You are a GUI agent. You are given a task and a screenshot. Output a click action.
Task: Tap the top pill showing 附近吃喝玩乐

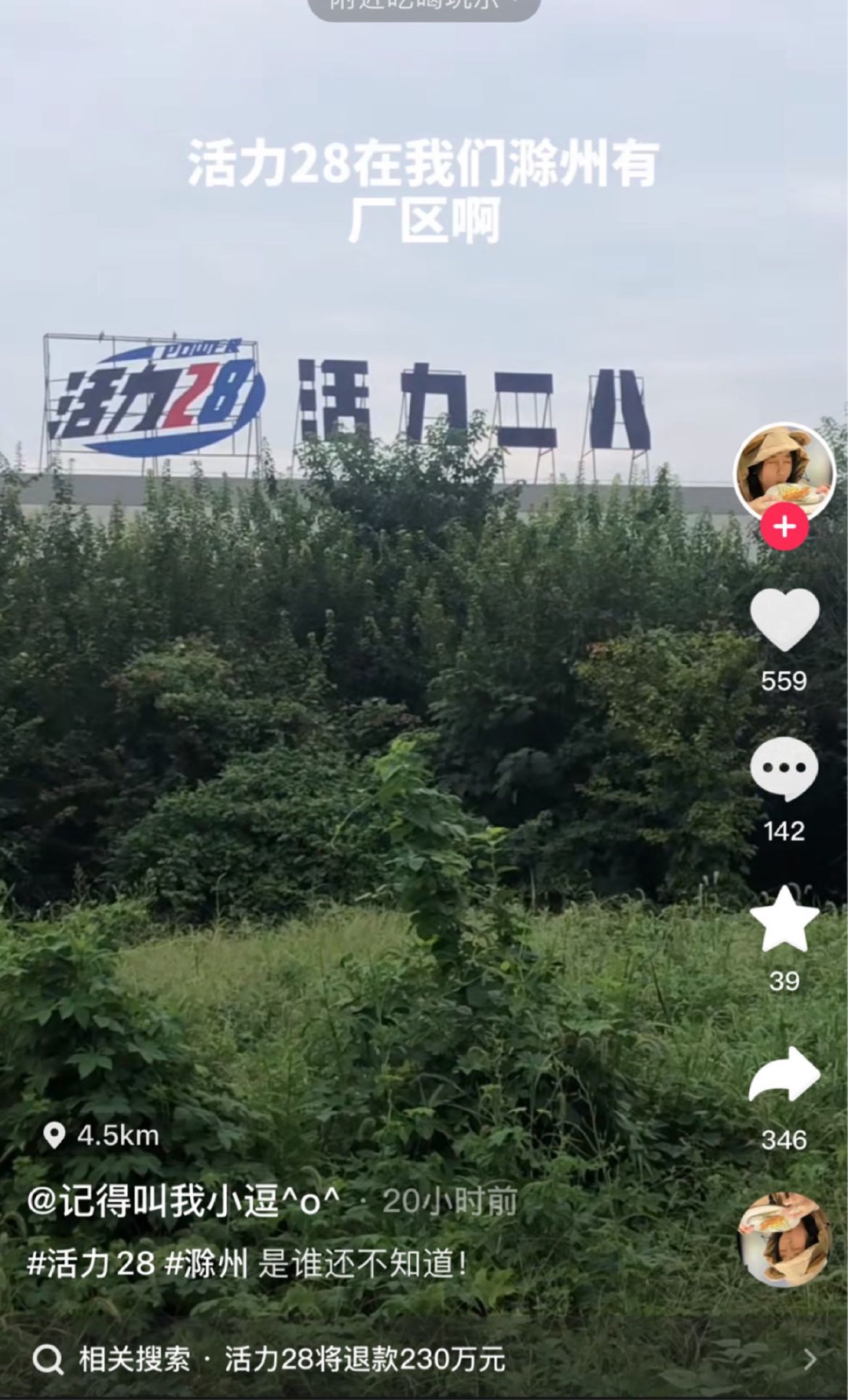click(424, 7)
